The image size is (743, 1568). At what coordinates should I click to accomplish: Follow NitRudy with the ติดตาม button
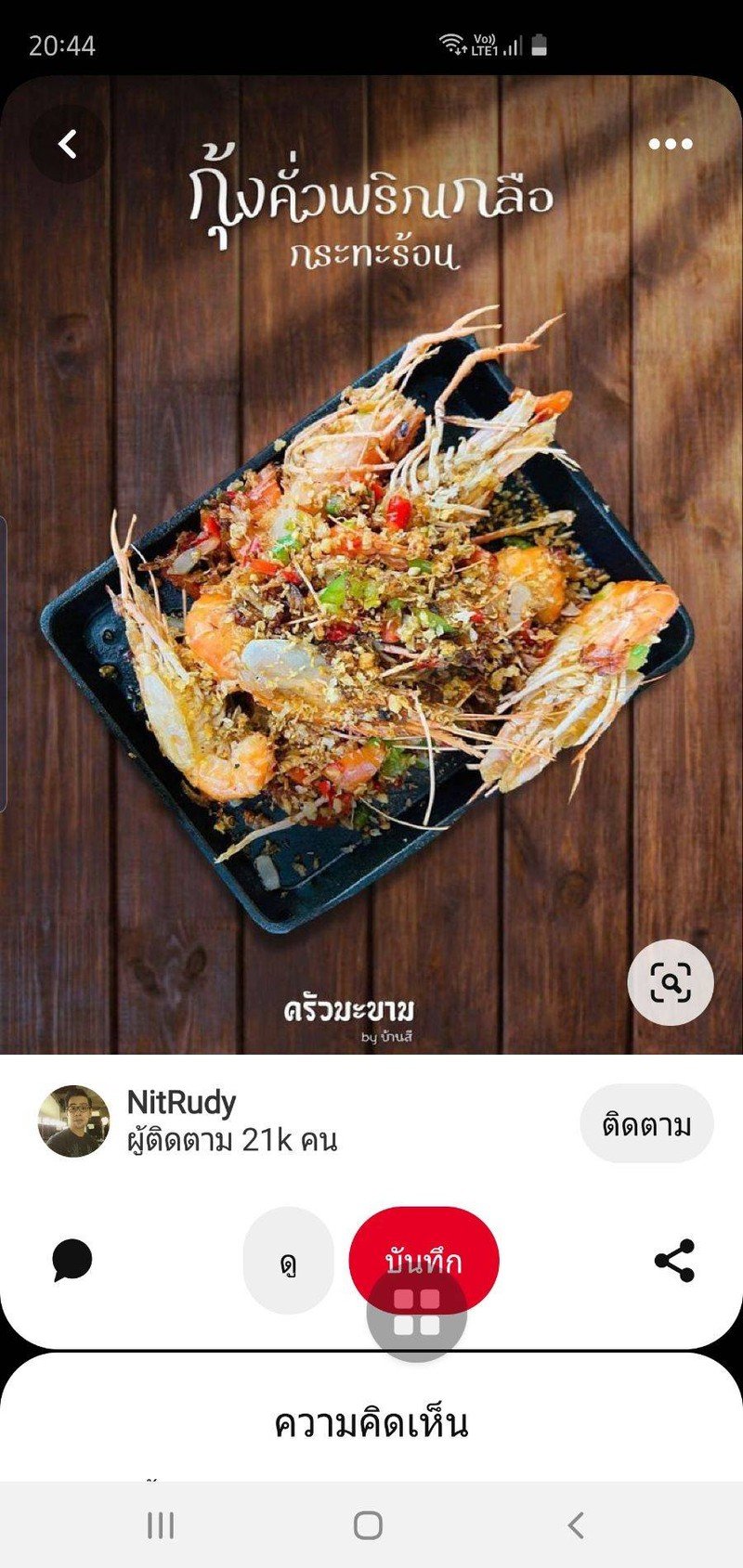coord(646,1124)
